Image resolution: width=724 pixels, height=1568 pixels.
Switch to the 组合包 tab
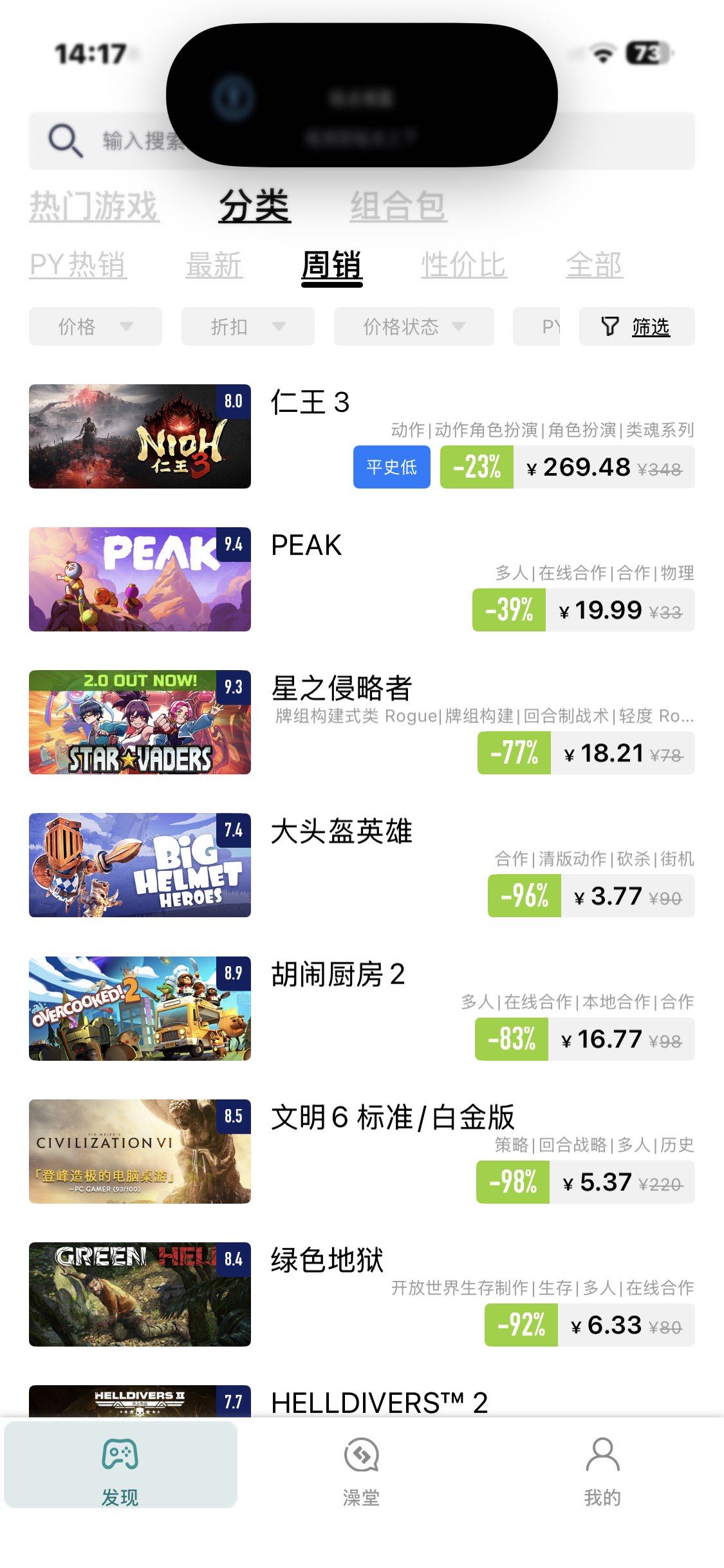click(398, 207)
